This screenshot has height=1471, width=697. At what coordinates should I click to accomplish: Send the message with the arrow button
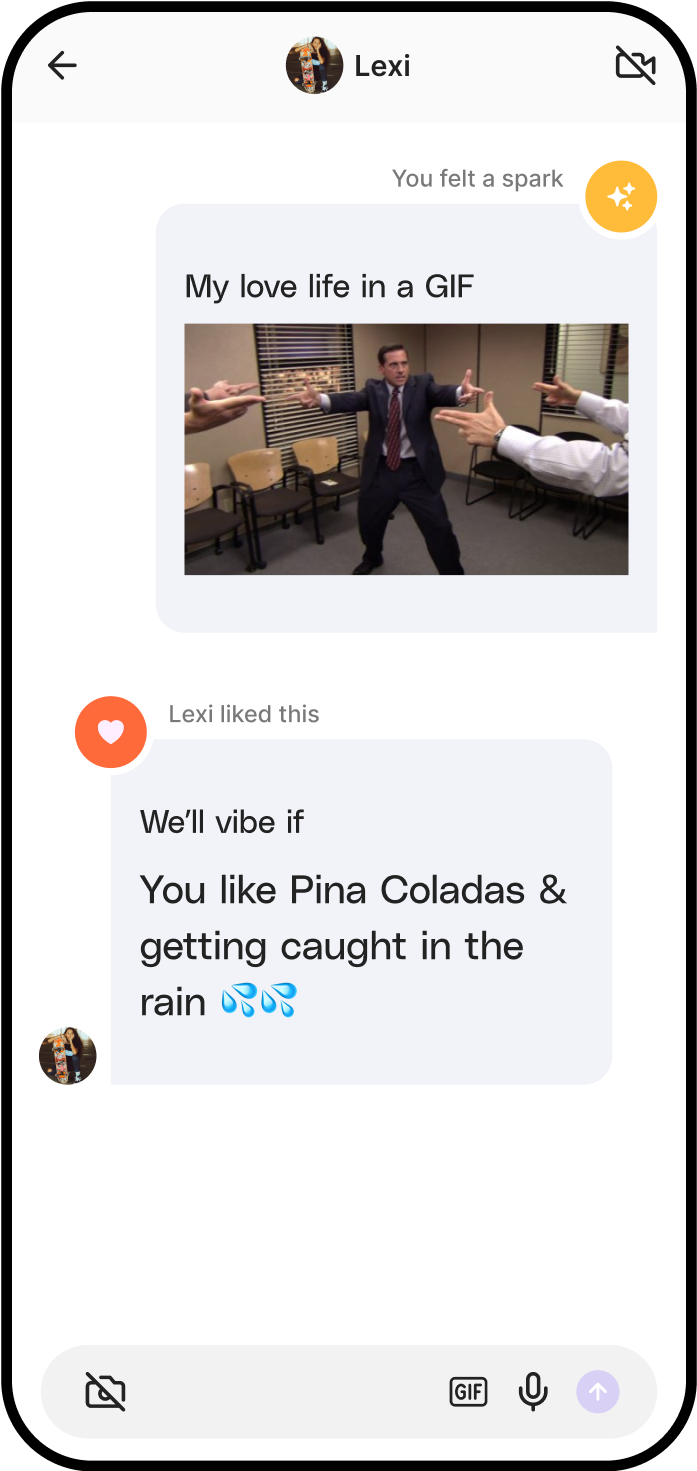[598, 1391]
